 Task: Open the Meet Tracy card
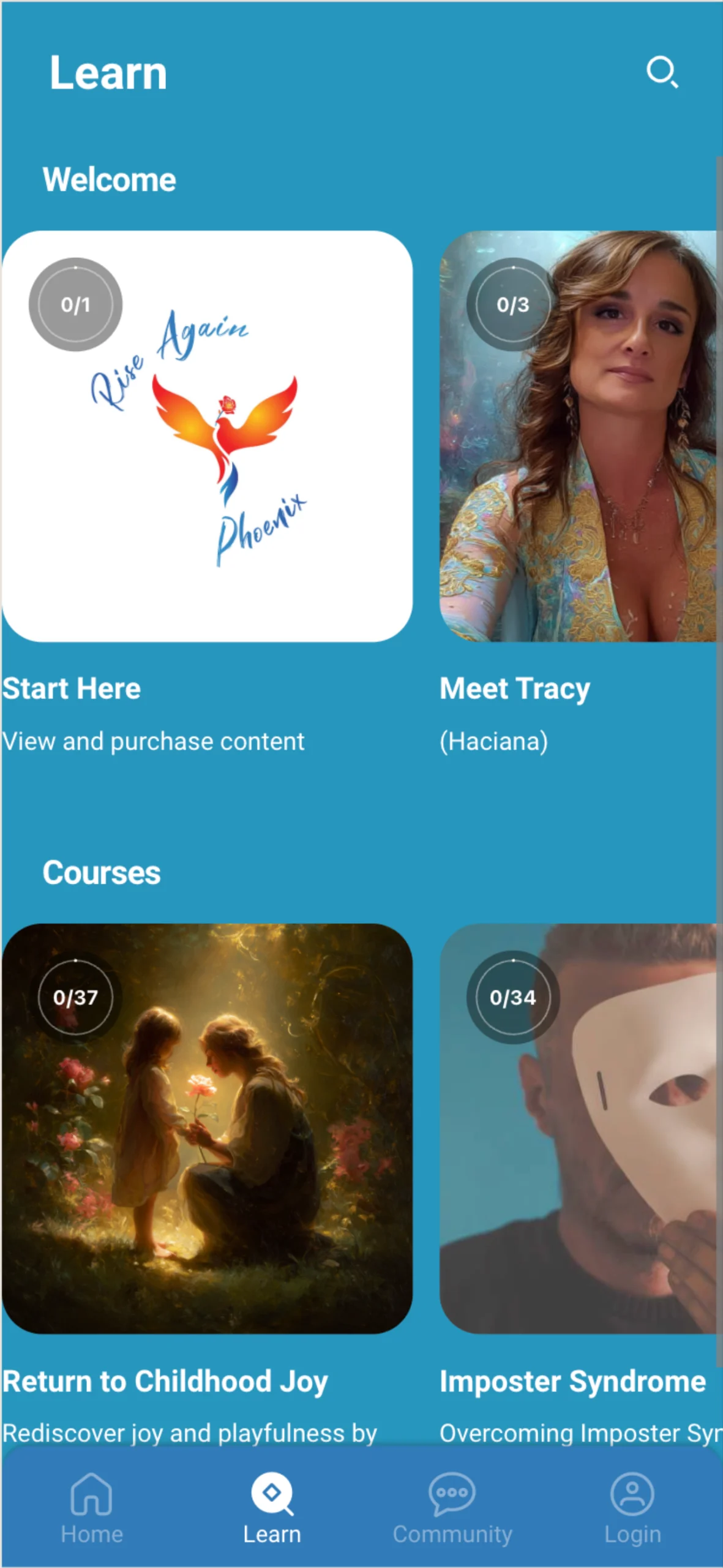pyautogui.click(x=578, y=436)
